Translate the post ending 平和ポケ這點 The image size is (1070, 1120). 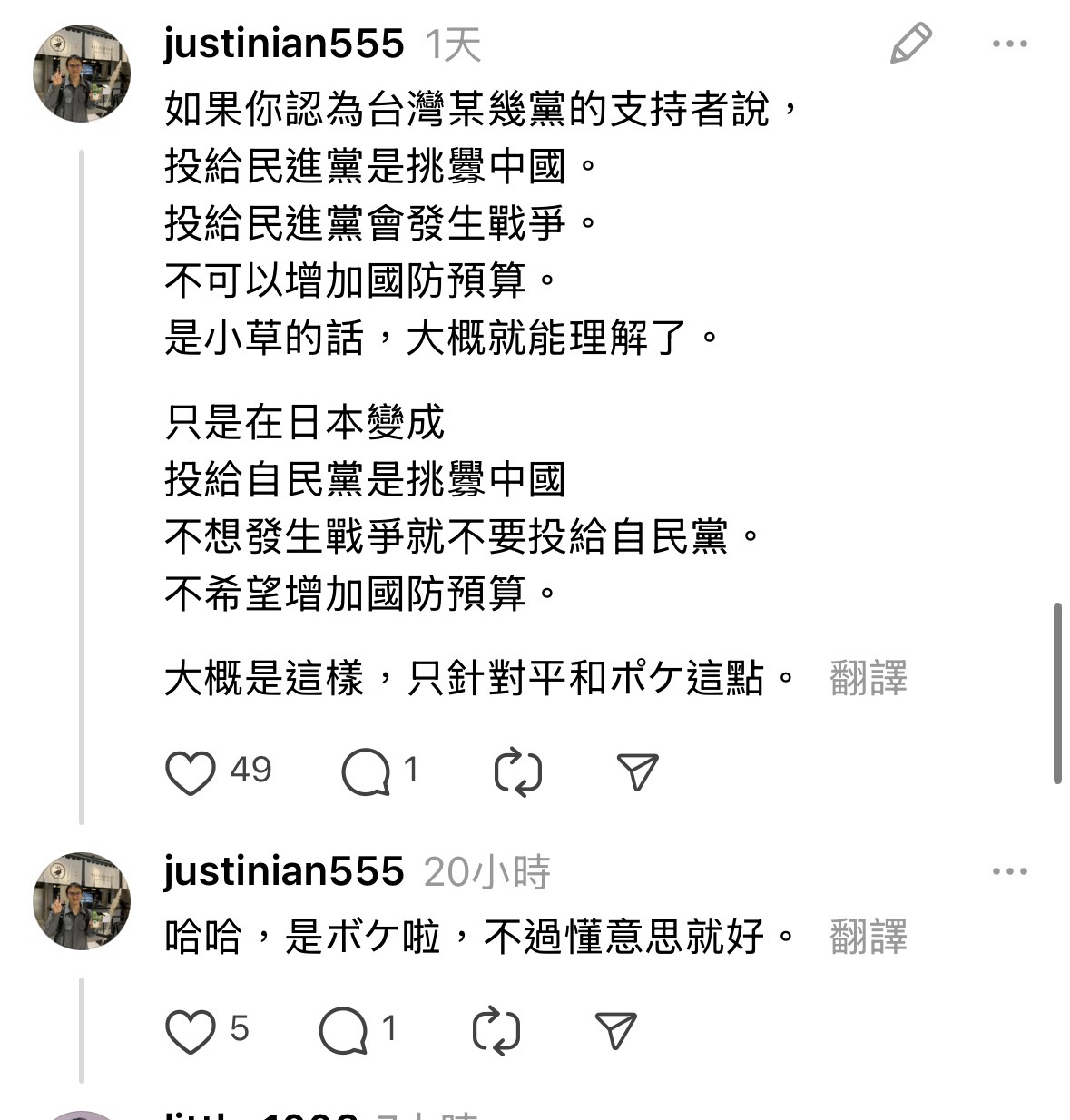868,678
